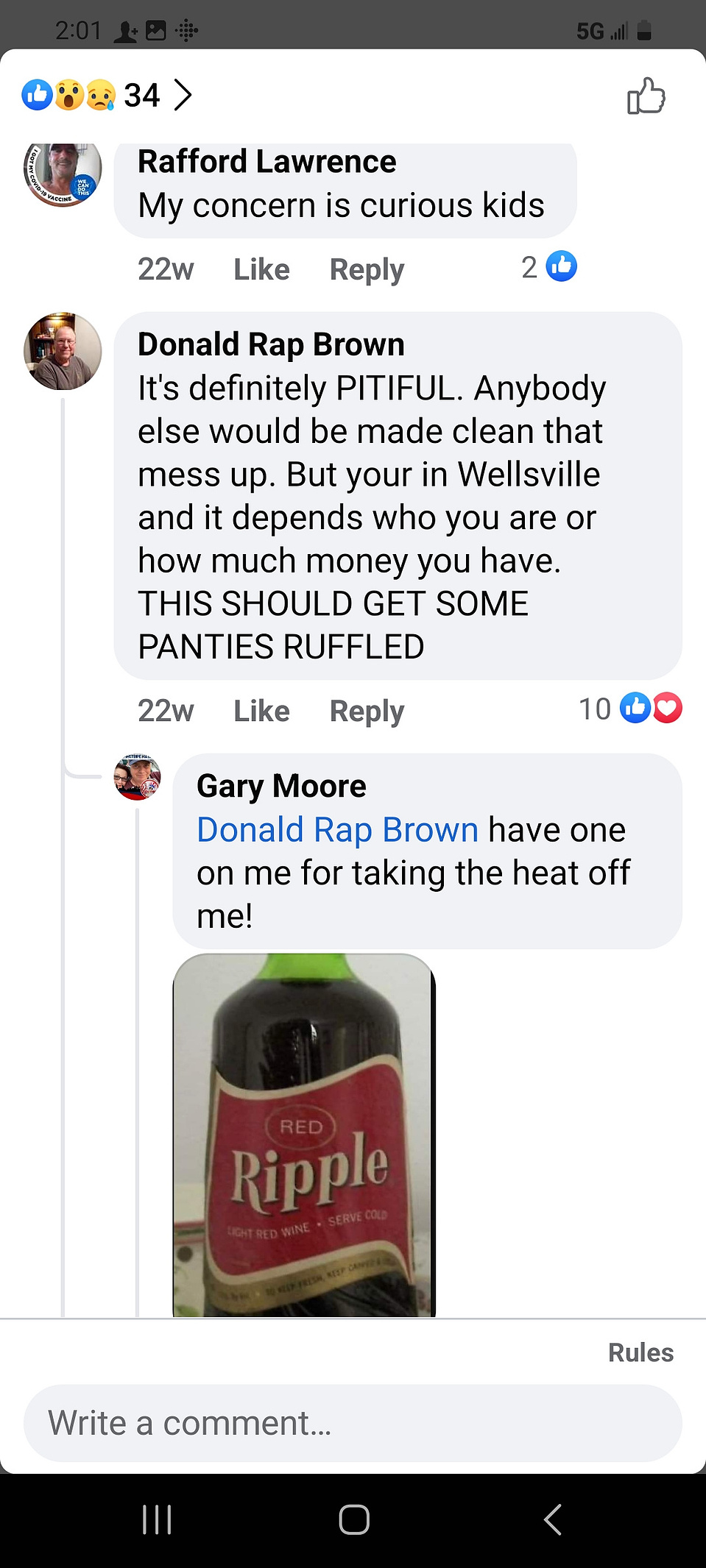Screen dimensions: 706x1568
Task: View the 2 likes on Rafford's comment
Action: (548, 267)
